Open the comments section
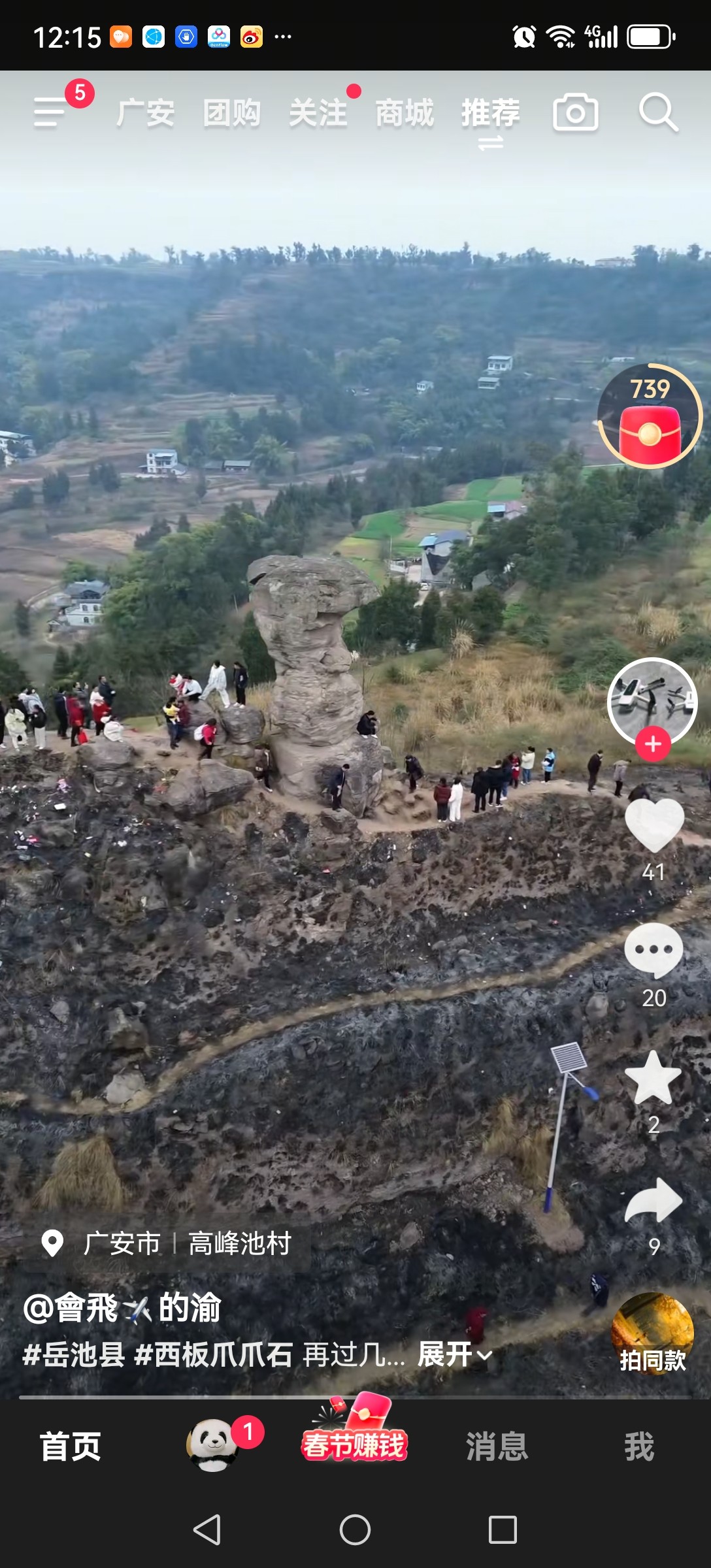This screenshot has height=1568, width=711. click(x=653, y=951)
